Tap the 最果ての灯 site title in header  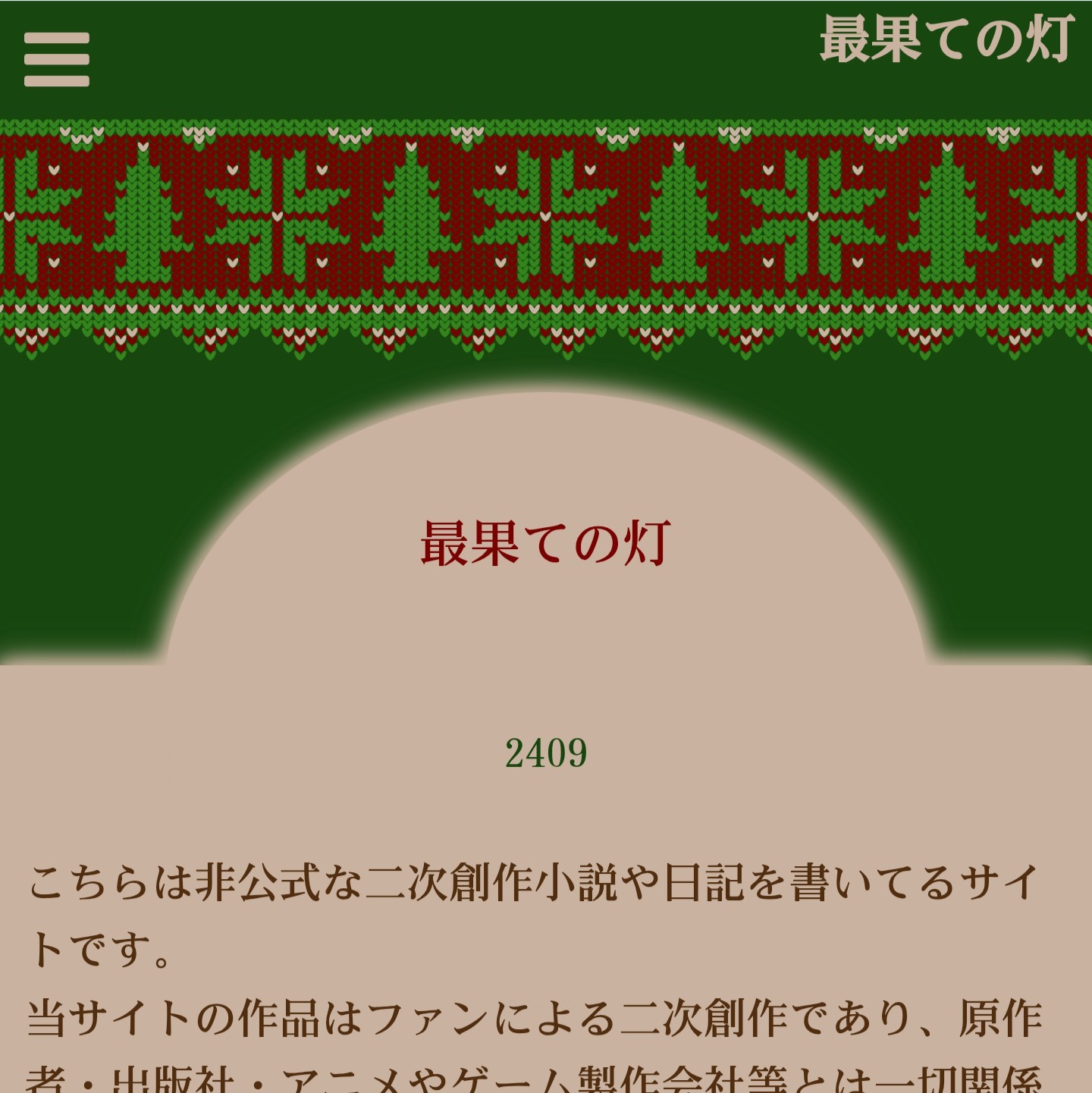[946, 39]
